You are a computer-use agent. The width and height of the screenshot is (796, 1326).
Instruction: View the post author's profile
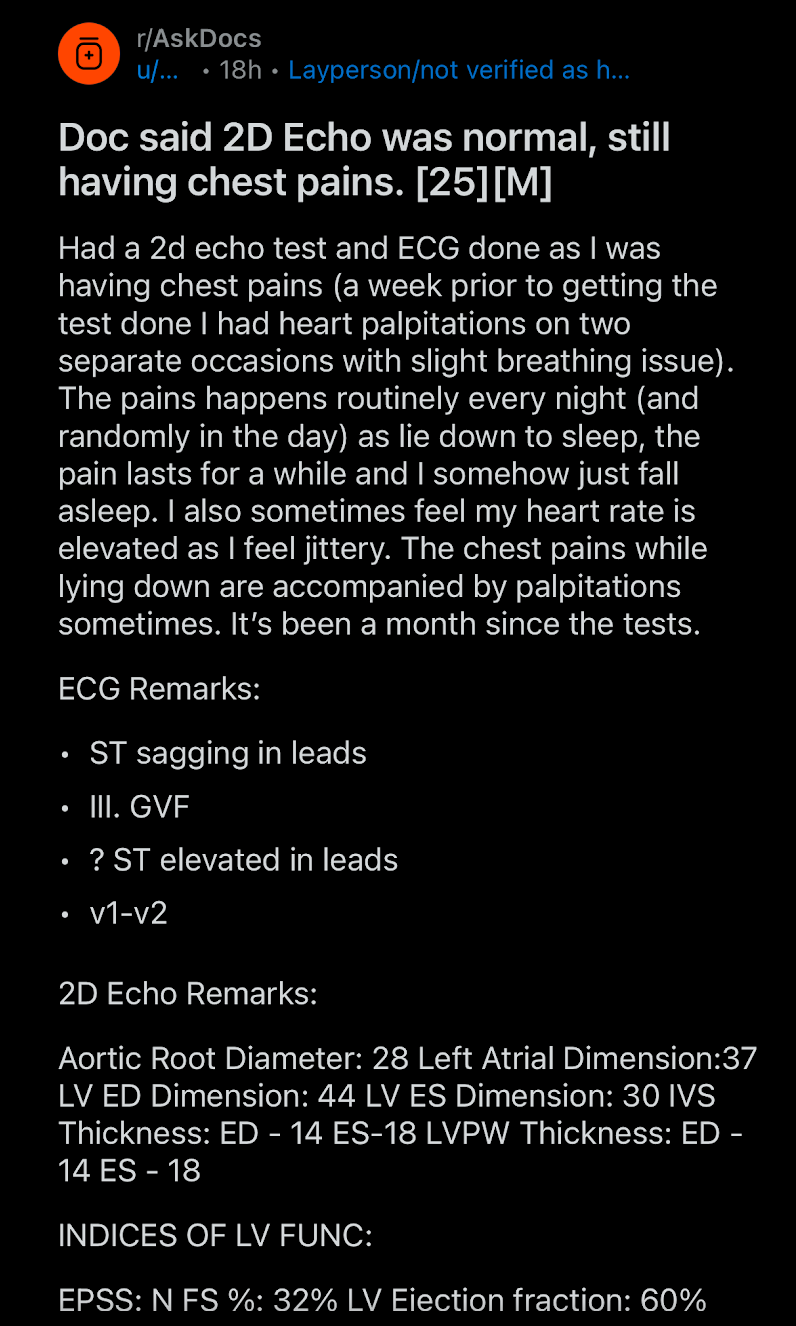(157, 71)
